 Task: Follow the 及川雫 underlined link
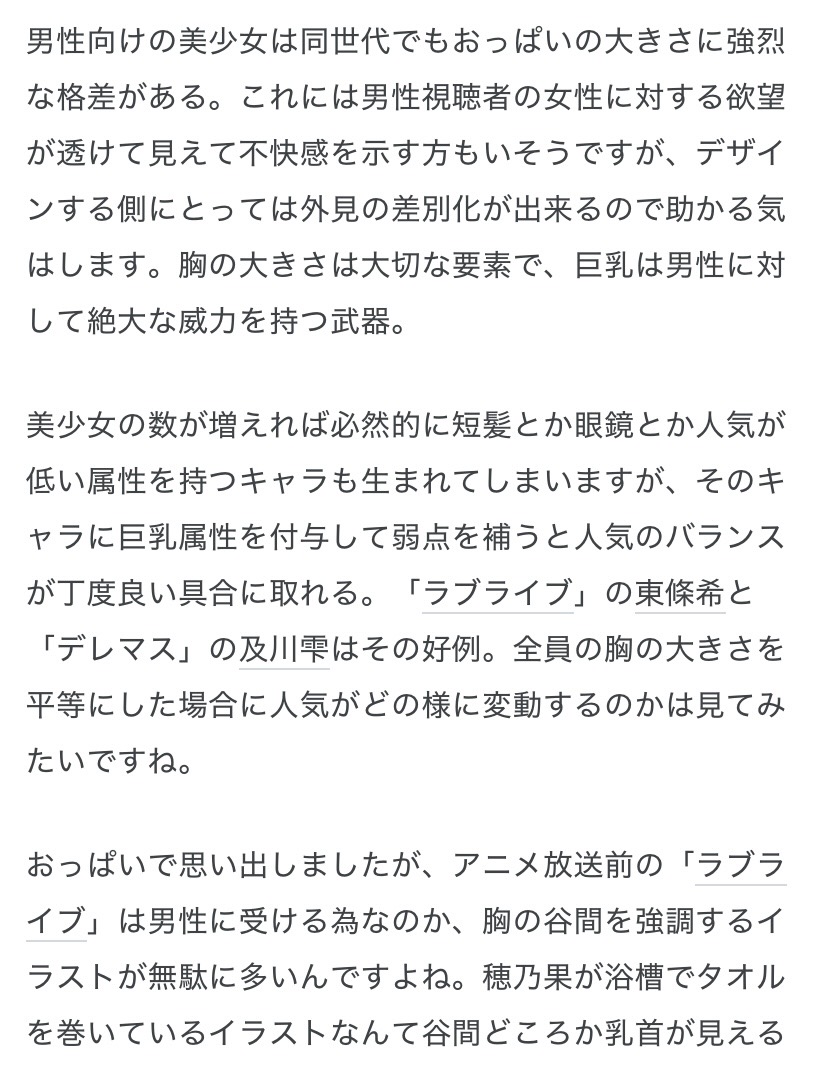point(284,649)
